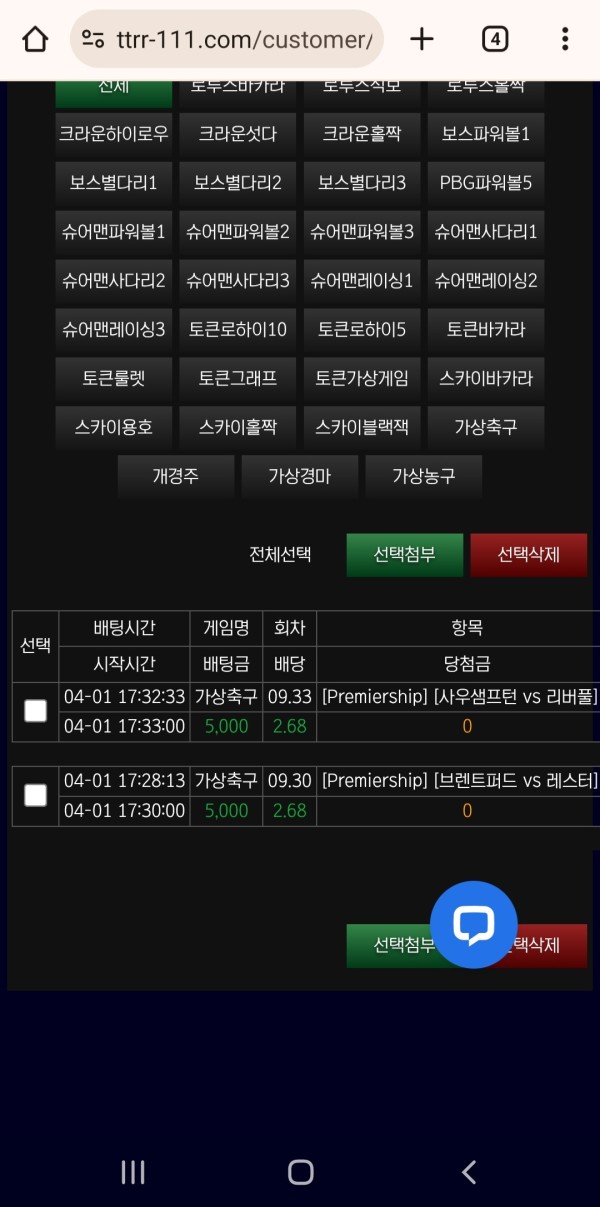Choose the 토큰바카라 filter
This screenshot has width=600, height=1207.
[x=486, y=329]
